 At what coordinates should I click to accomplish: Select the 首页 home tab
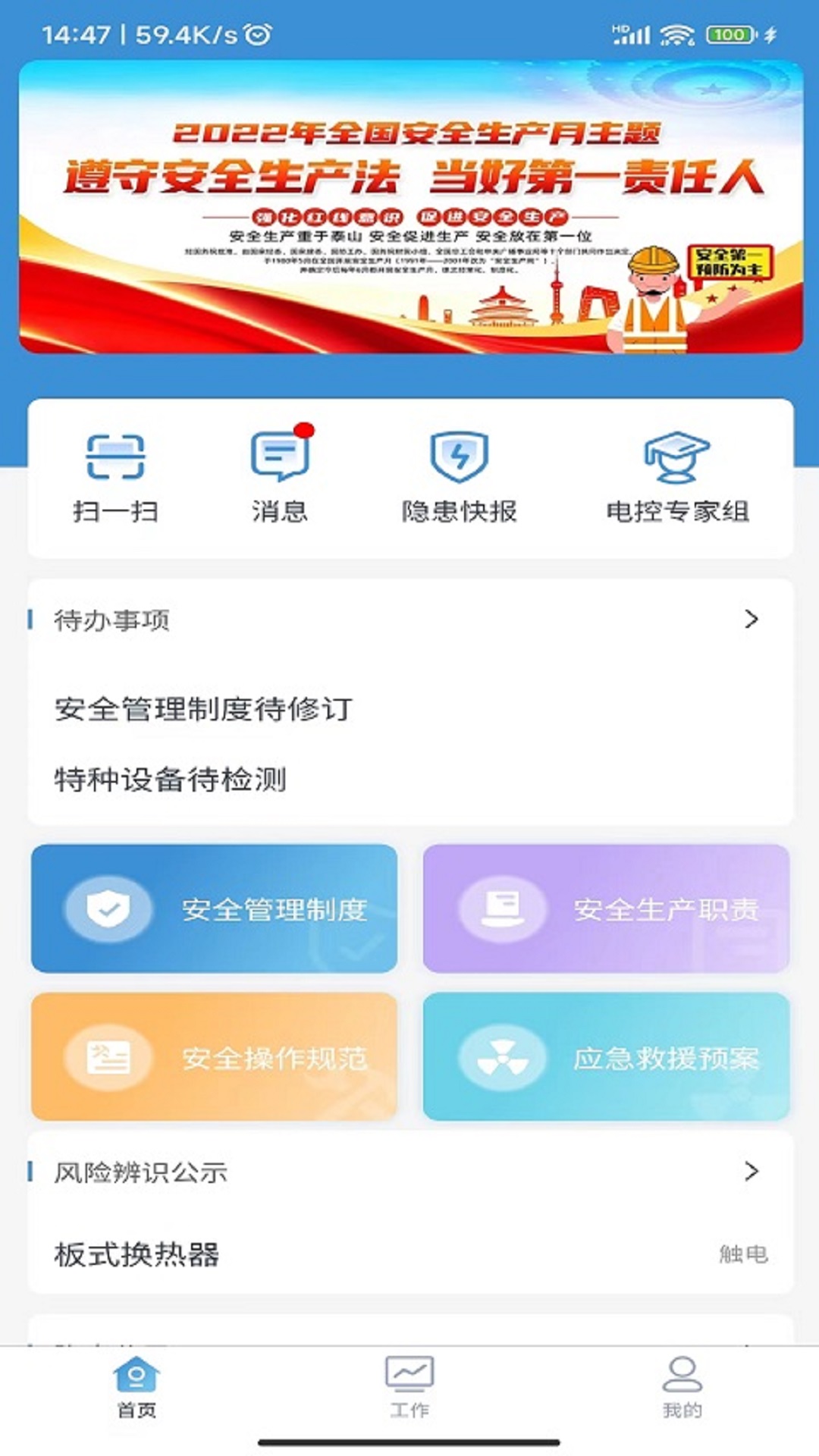[x=136, y=1395]
